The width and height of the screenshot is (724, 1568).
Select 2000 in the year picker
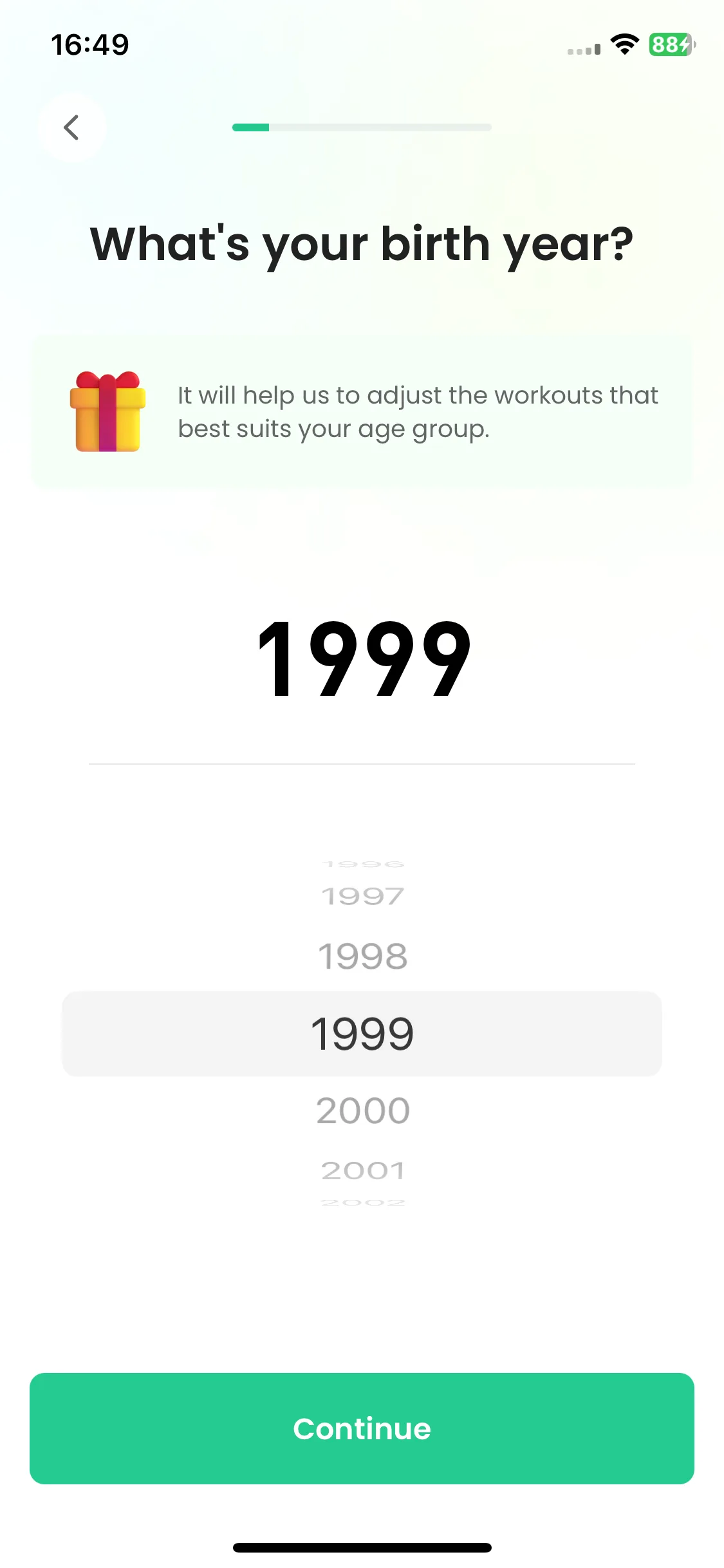pos(363,1110)
